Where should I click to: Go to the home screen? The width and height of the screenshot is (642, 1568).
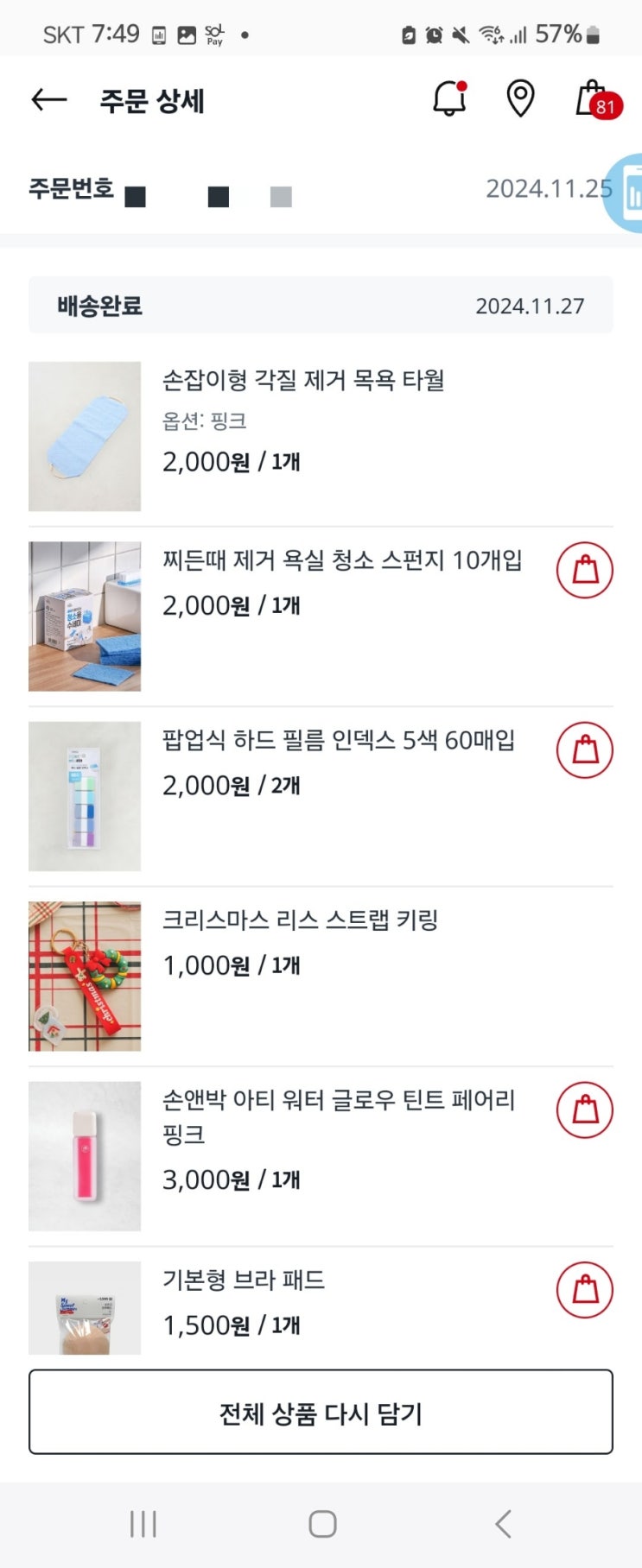tap(322, 1524)
